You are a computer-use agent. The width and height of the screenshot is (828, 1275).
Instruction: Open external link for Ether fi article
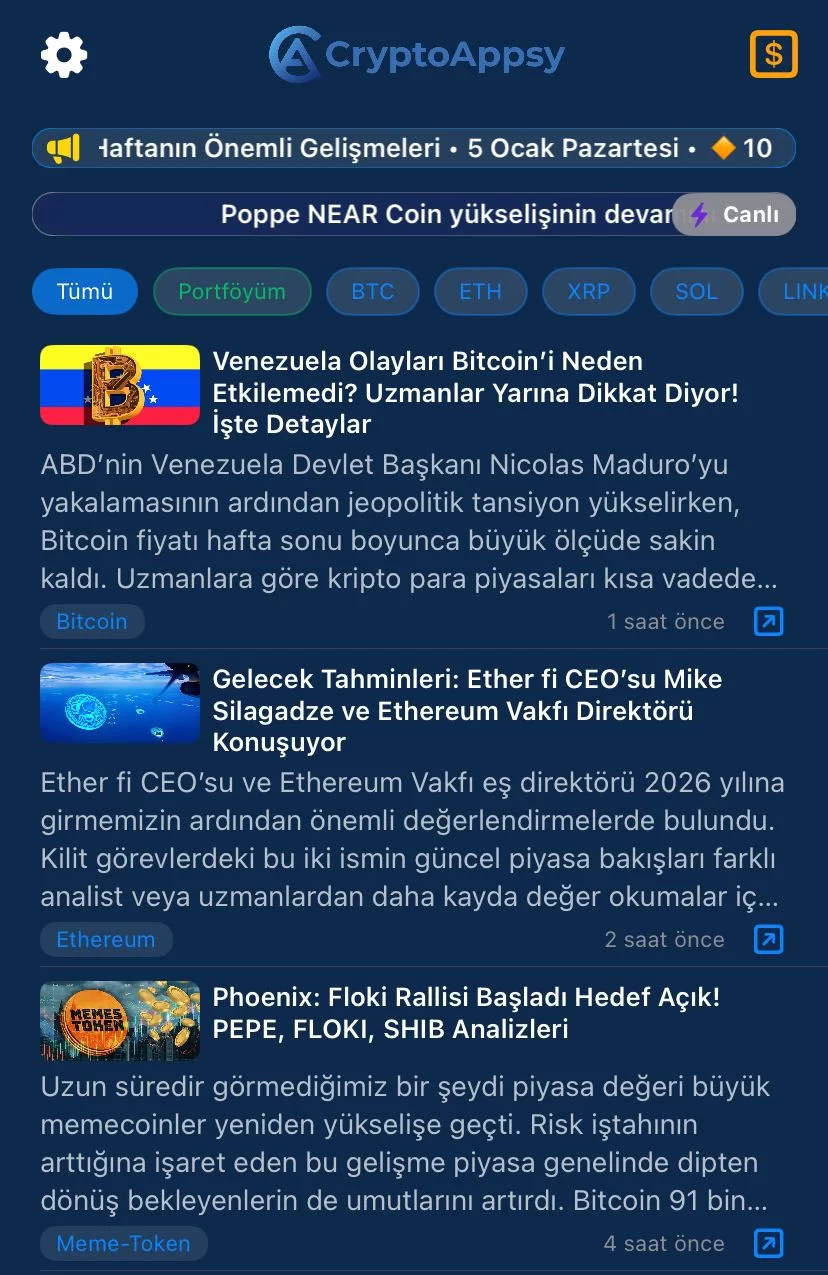click(768, 939)
